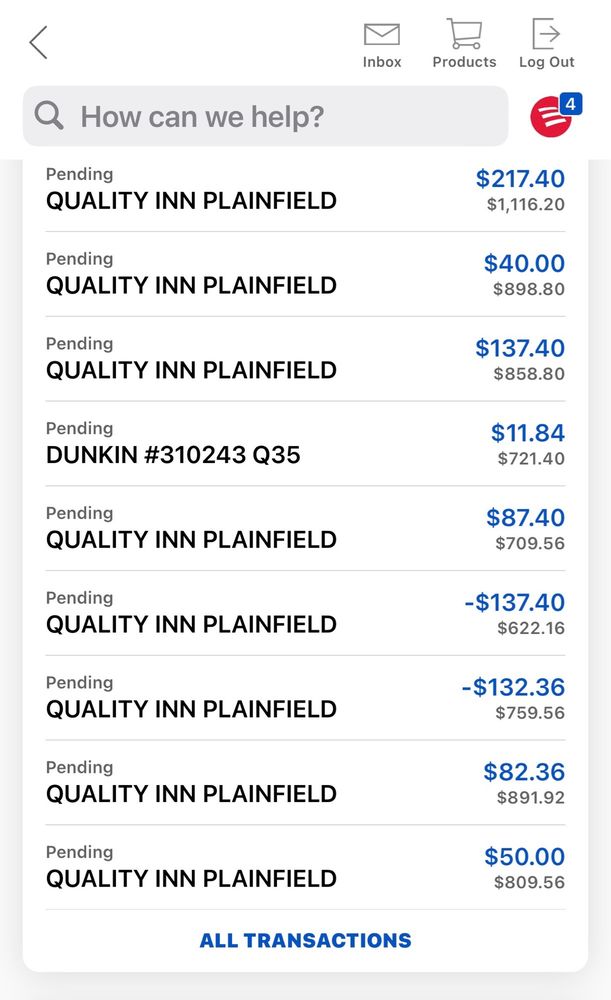This screenshot has width=611, height=1000.
Task: Open the $137.40 Quality Inn charge with $858.80 balance
Action: point(305,360)
